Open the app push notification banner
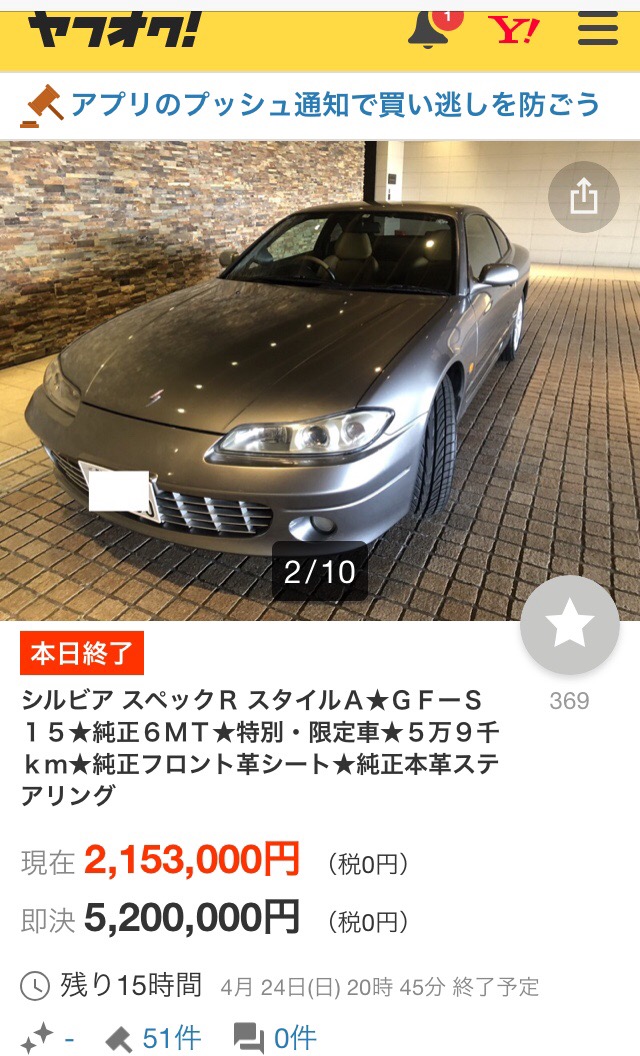 click(x=320, y=106)
